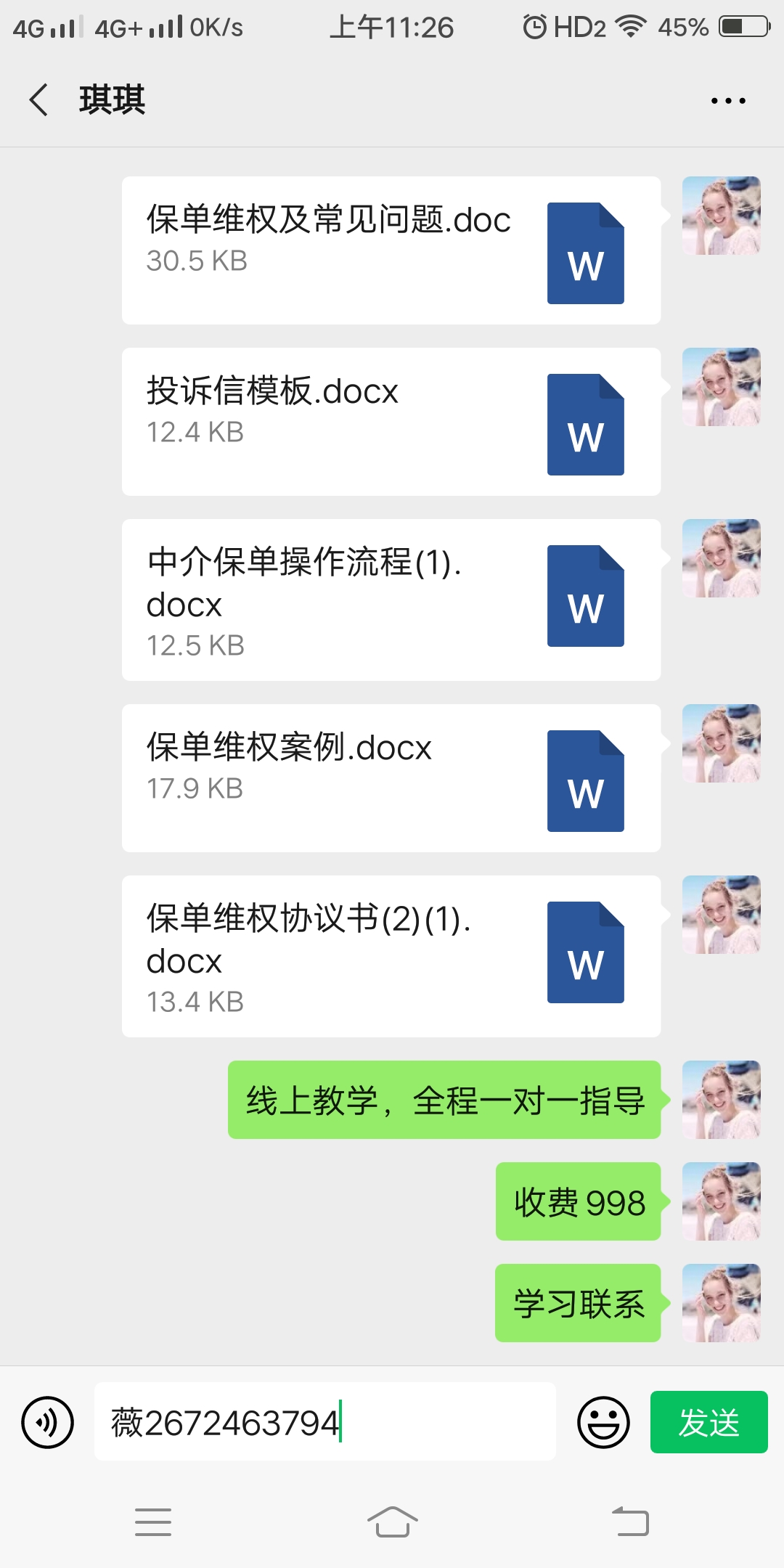Go back from the 琪琪 chat
This screenshot has width=784, height=1568.
(x=39, y=99)
